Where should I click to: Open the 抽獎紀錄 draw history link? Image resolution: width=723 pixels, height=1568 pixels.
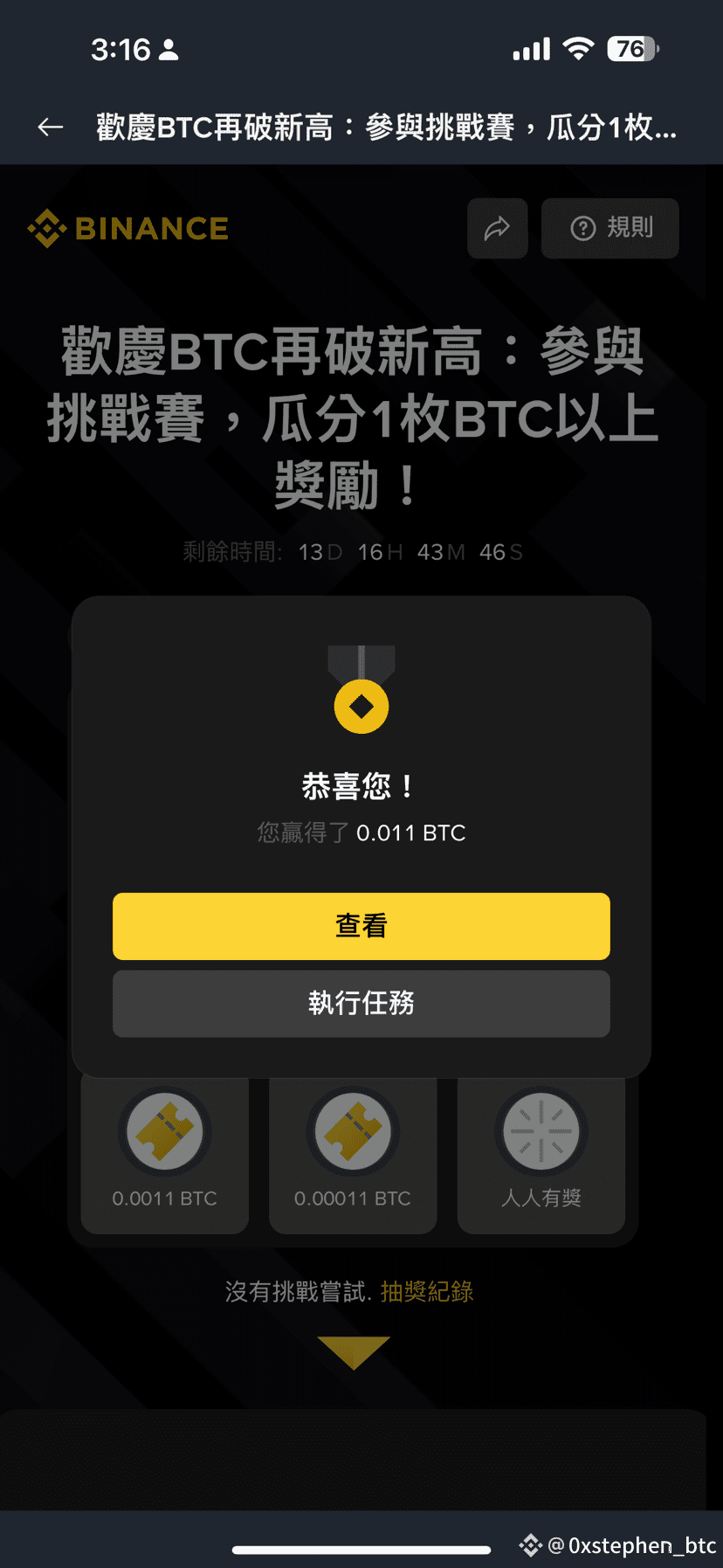click(427, 1291)
